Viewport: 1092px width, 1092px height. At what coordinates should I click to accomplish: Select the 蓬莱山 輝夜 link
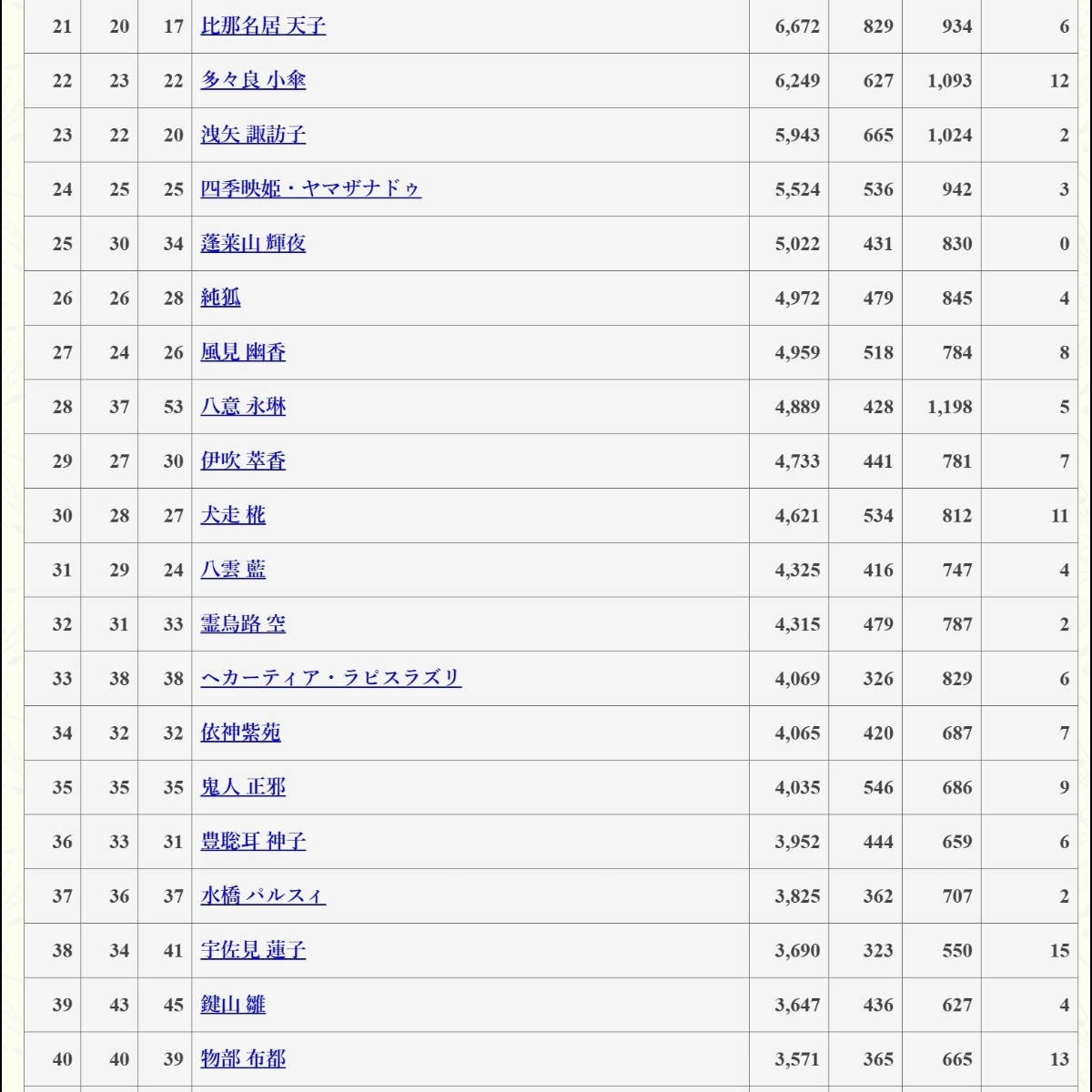[x=253, y=244]
